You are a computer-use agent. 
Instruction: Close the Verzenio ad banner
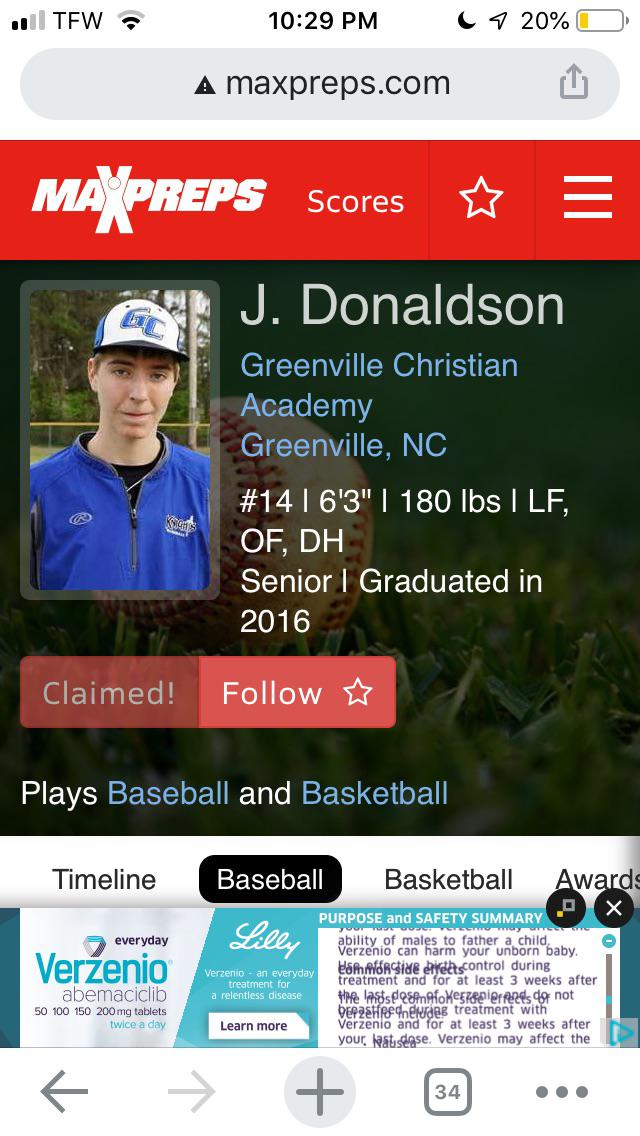click(613, 908)
